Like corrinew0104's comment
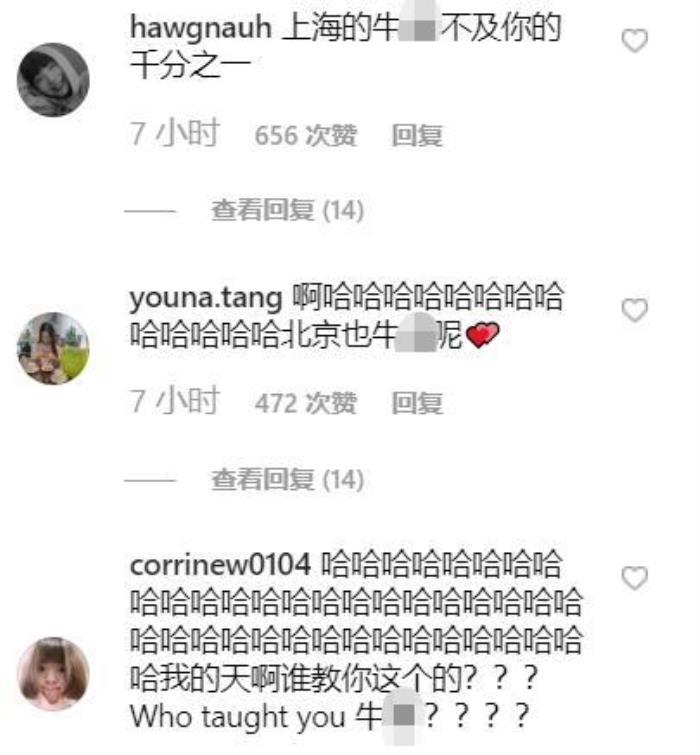This screenshot has width=700, height=755. pos(635,577)
